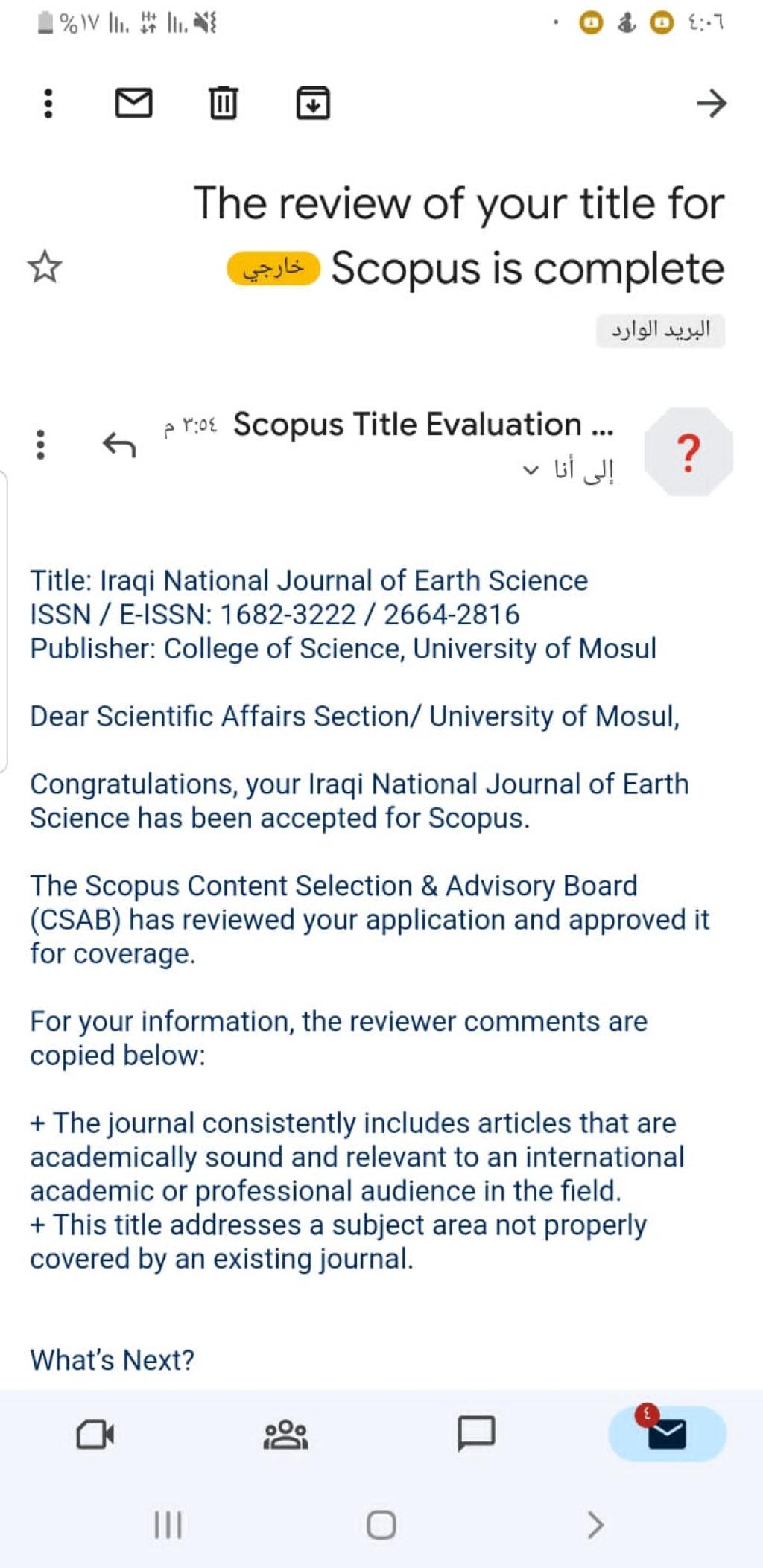Screen dimensions: 763x1568
Task: Switch to the Spaces tab
Action: [285, 1434]
